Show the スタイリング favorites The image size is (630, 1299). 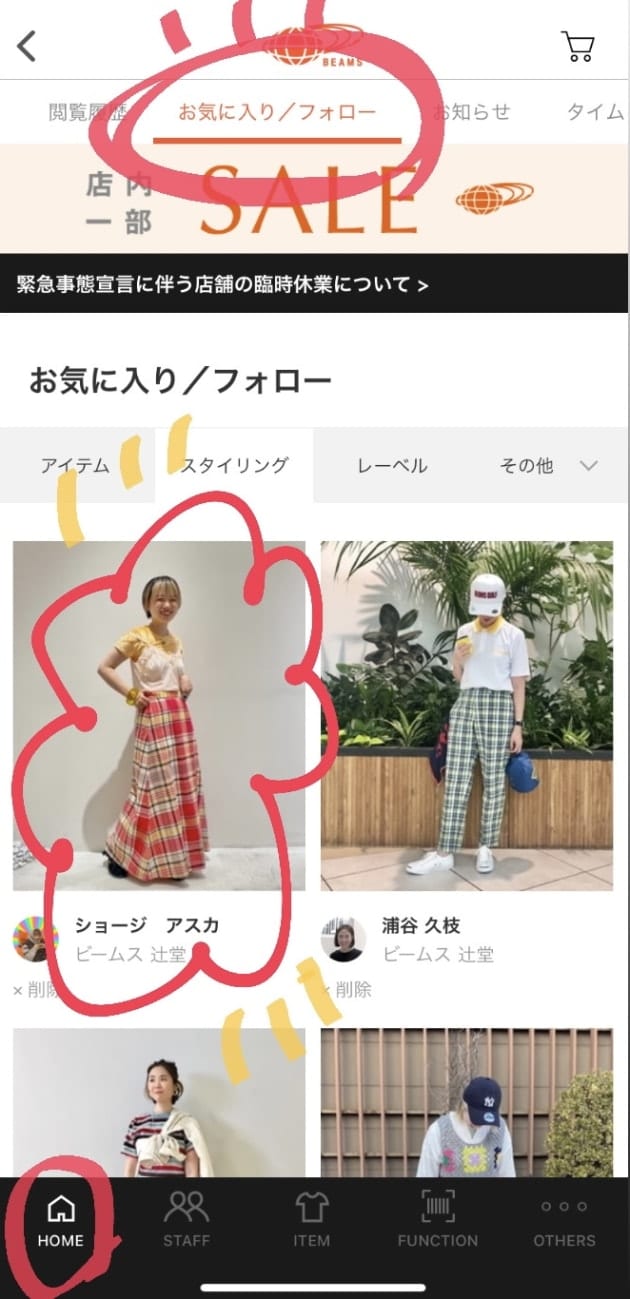click(x=234, y=465)
